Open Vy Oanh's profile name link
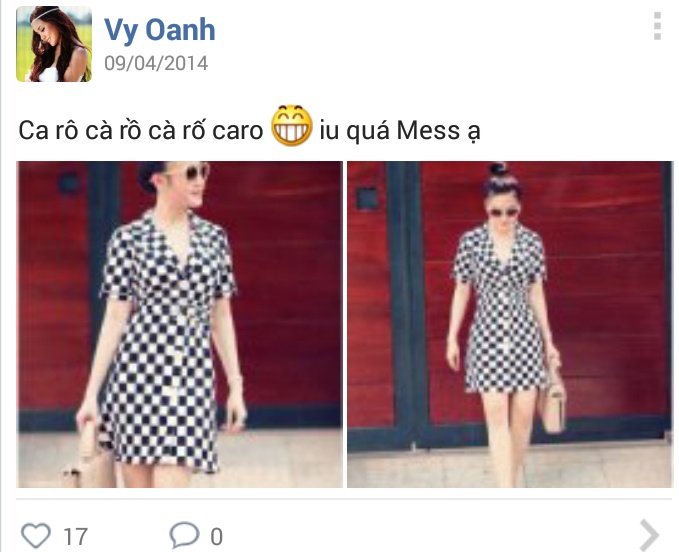The height and width of the screenshot is (552, 679). (x=159, y=29)
